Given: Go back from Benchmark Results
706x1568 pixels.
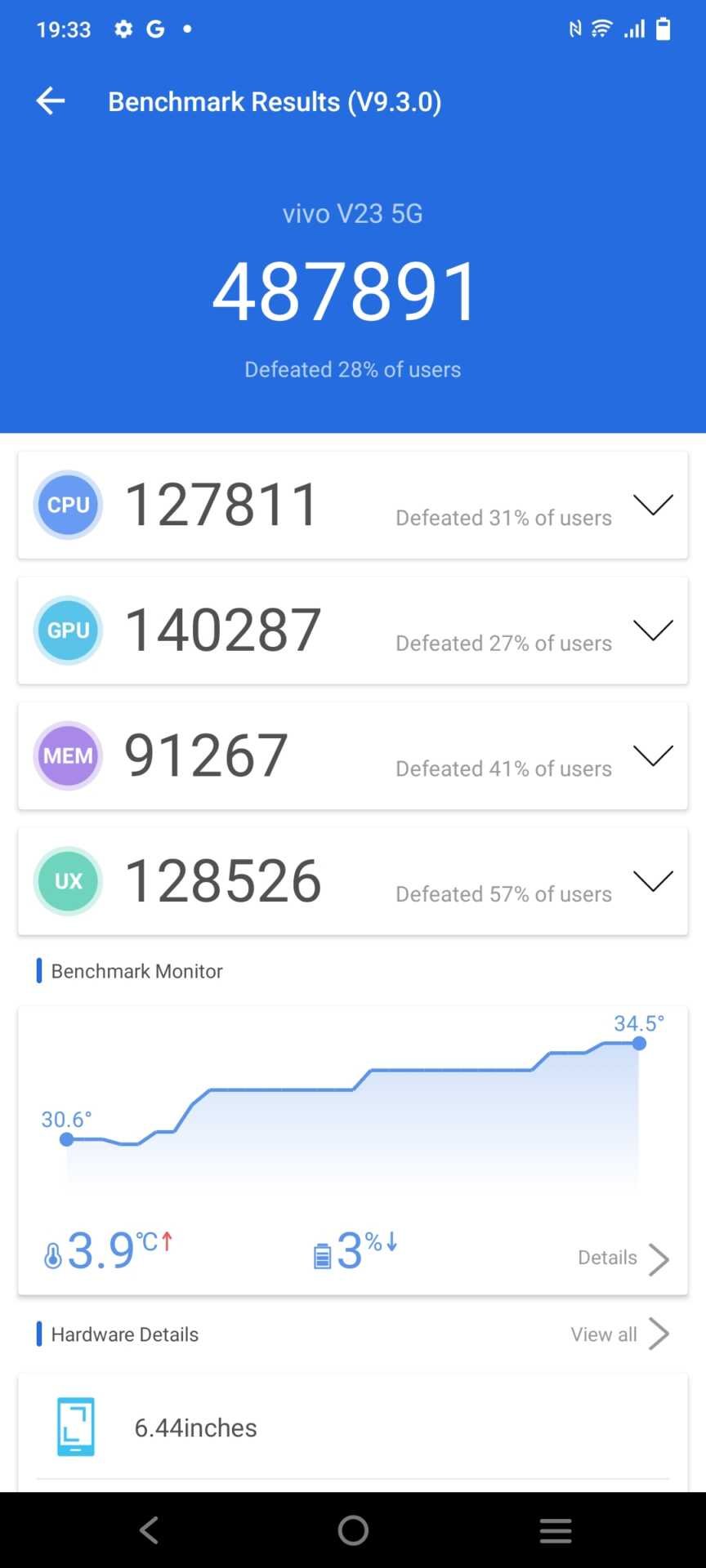Looking at the screenshot, I should [51, 101].
